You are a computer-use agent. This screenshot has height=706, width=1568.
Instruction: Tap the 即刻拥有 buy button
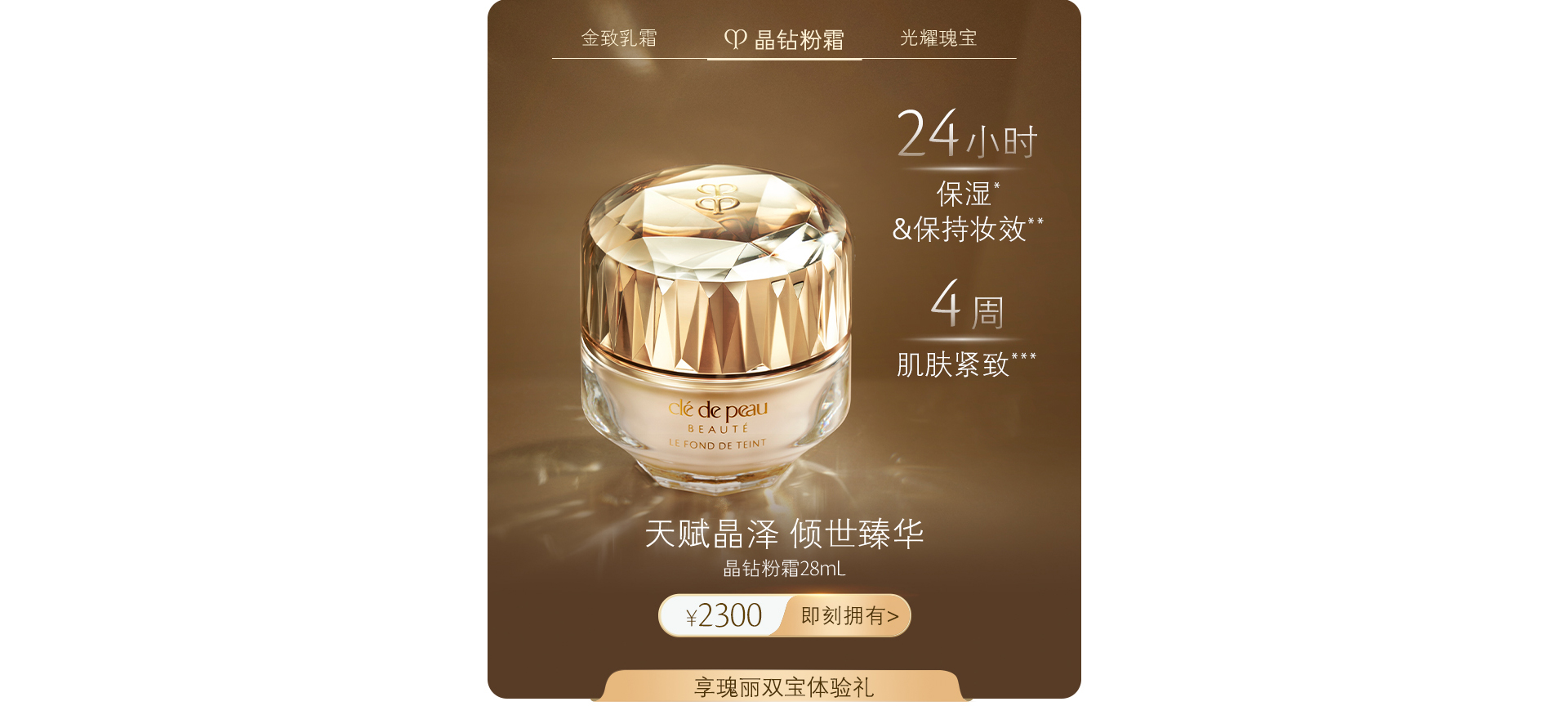(x=849, y=616)
